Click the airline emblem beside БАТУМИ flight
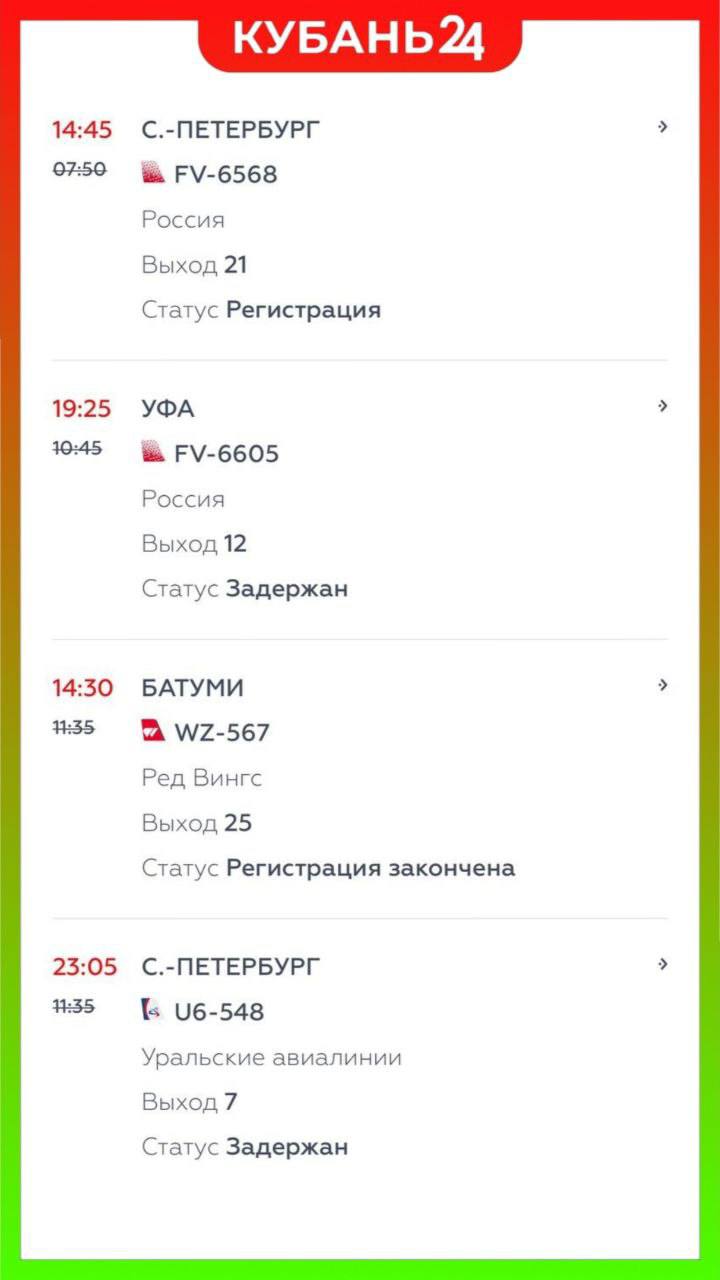Viewport: 720px width, 1280px height. [x=153, y=731]
